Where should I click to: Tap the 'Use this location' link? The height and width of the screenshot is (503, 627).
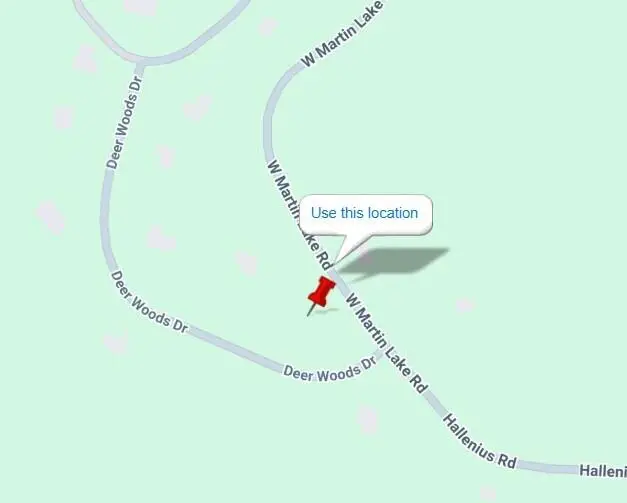(x=364, y=213)
